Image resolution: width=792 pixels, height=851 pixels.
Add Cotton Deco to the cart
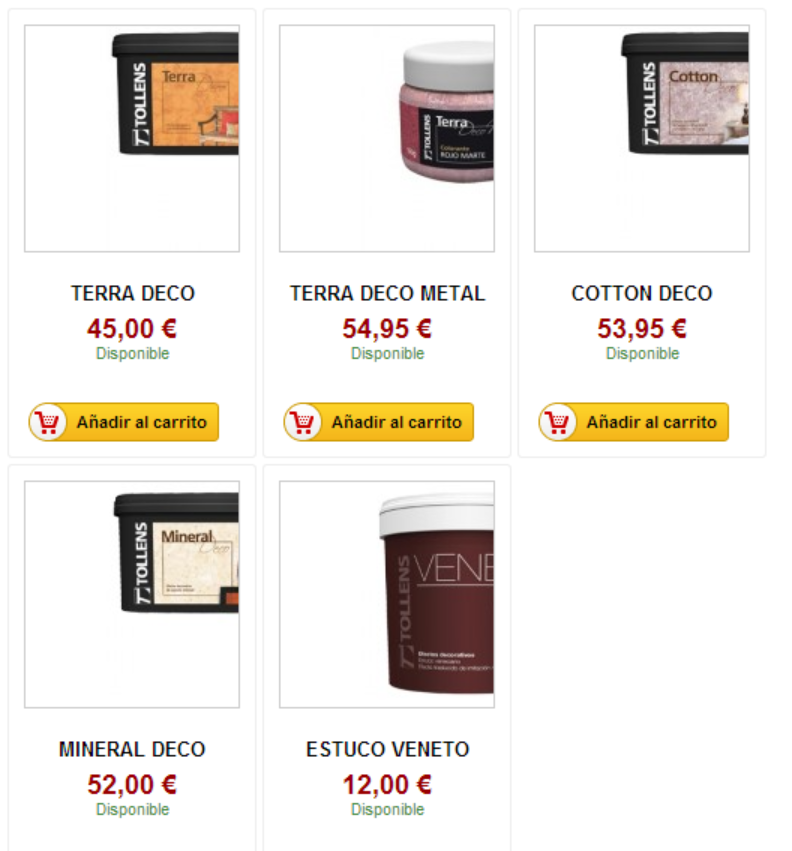[x=634, y=422]
